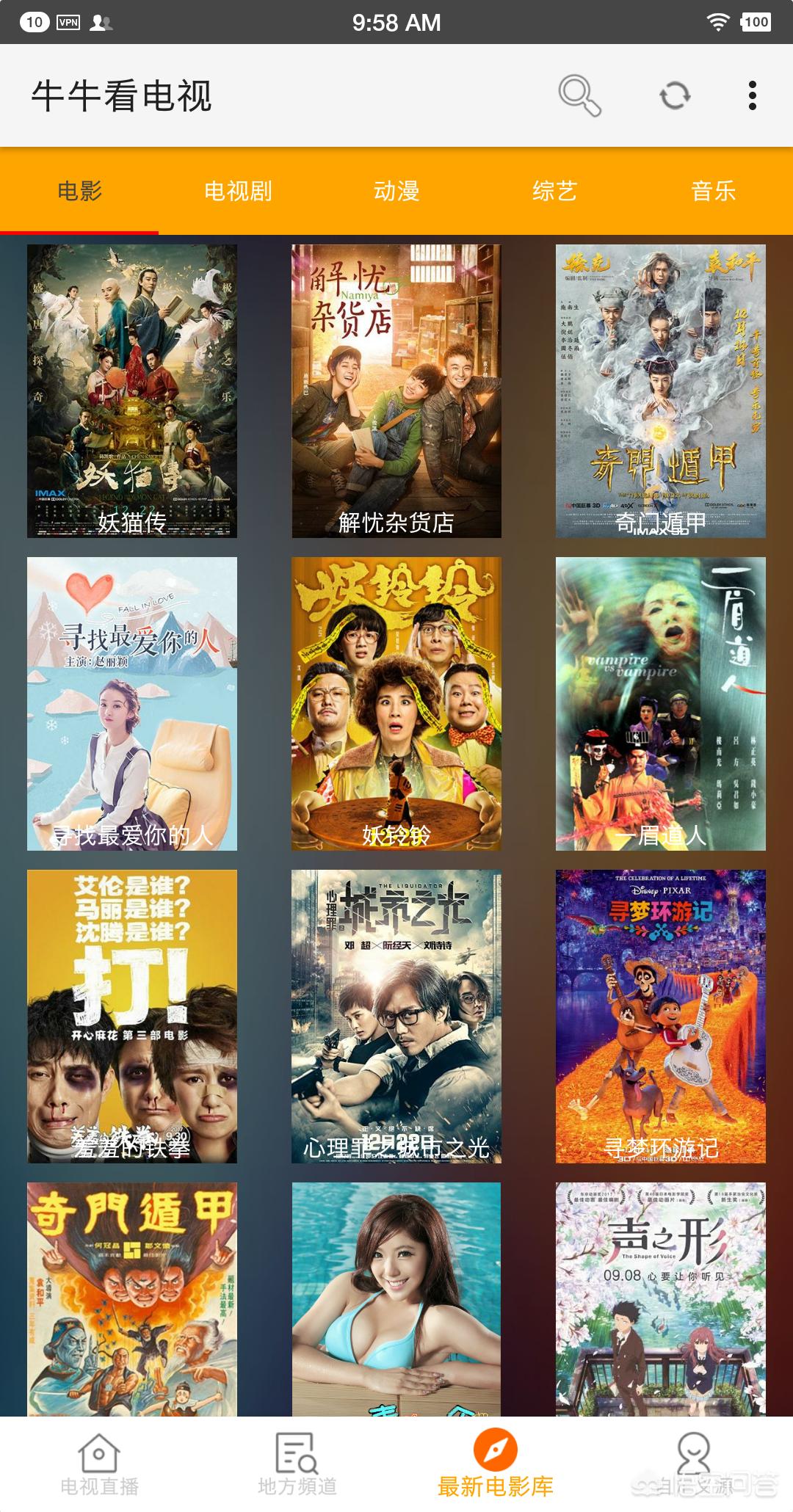Viewport: 793px width, 1512px height.
Task: Switch to the 动漫 tab
Action: coord(396,191)
